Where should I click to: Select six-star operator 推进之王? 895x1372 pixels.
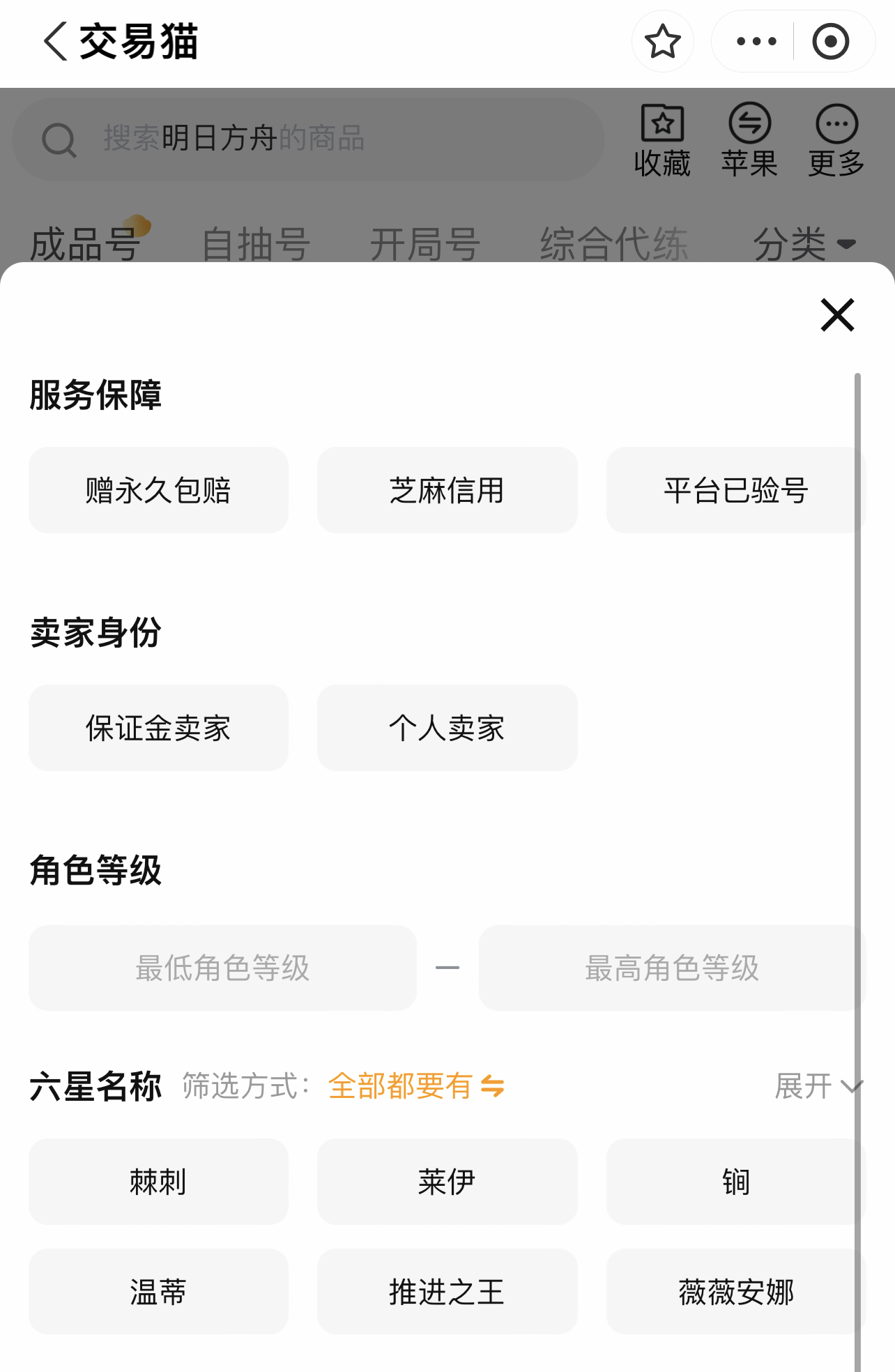click(447, 1292)
